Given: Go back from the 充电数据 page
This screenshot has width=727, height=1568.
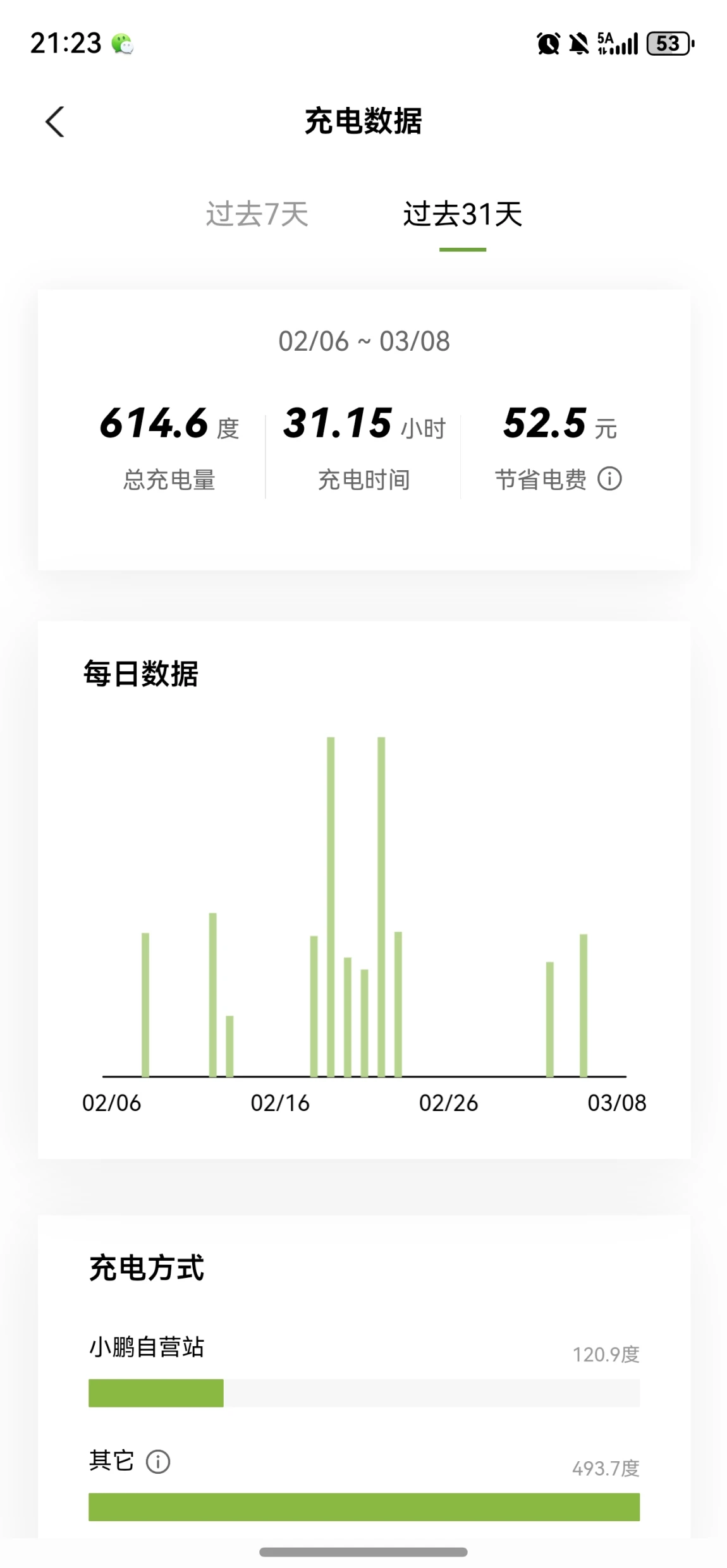Looking at the screenshot, I should (56, 121).
